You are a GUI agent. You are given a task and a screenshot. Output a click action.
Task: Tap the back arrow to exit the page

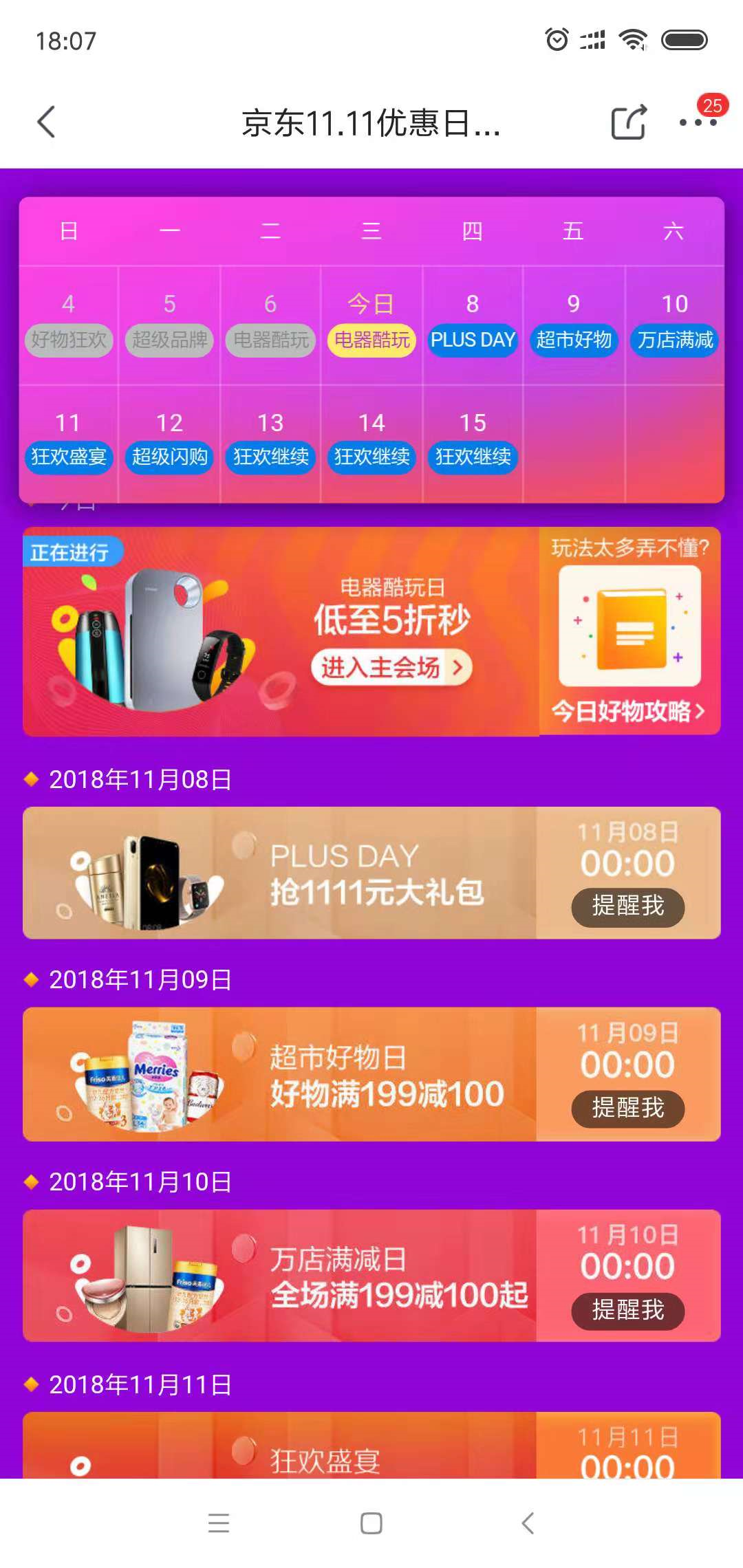pos(45,122)
